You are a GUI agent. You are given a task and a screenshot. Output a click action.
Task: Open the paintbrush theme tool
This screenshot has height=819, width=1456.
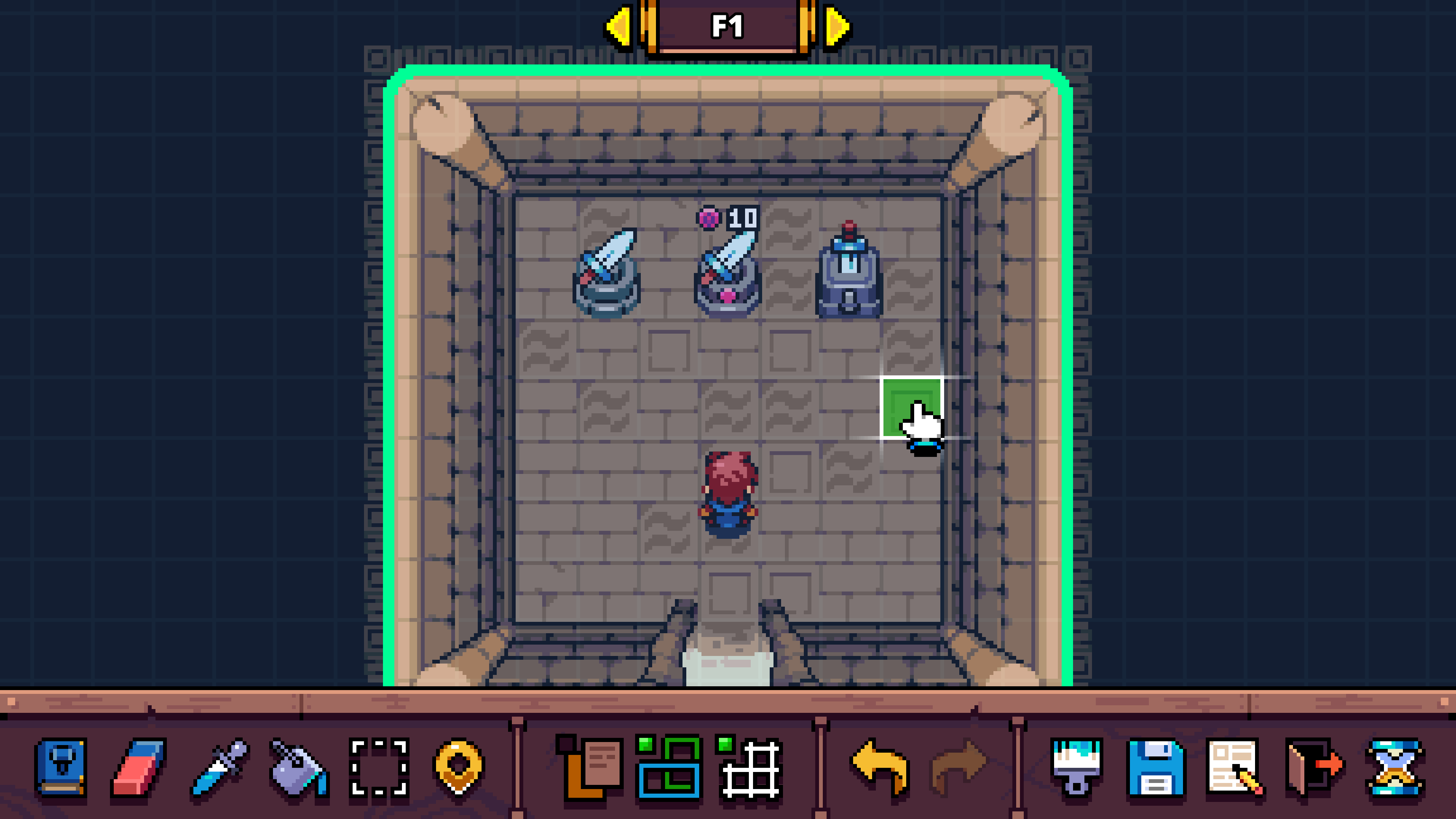(1076, 767)
